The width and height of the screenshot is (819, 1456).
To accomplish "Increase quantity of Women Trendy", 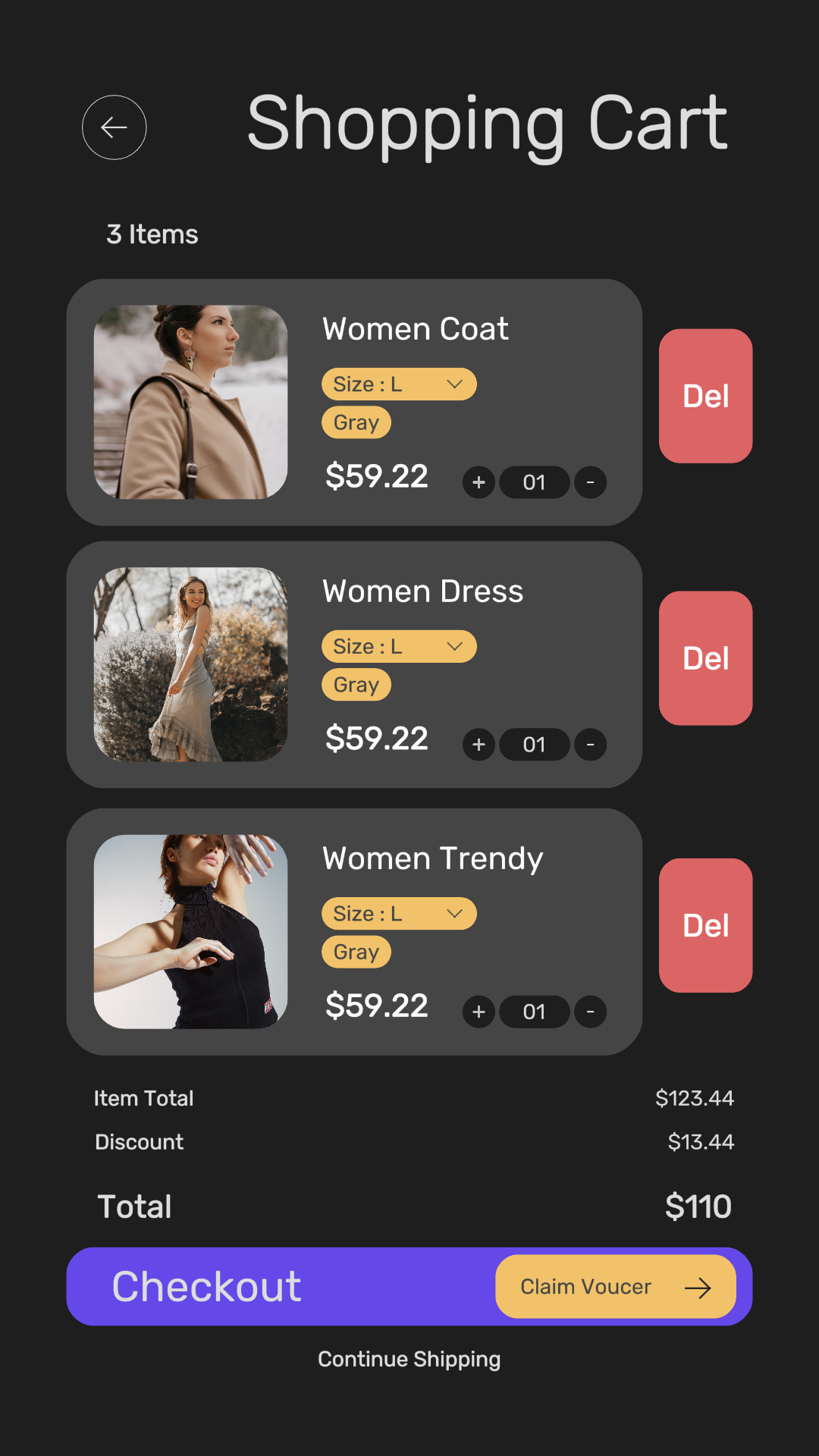I will pos(479,1012).
